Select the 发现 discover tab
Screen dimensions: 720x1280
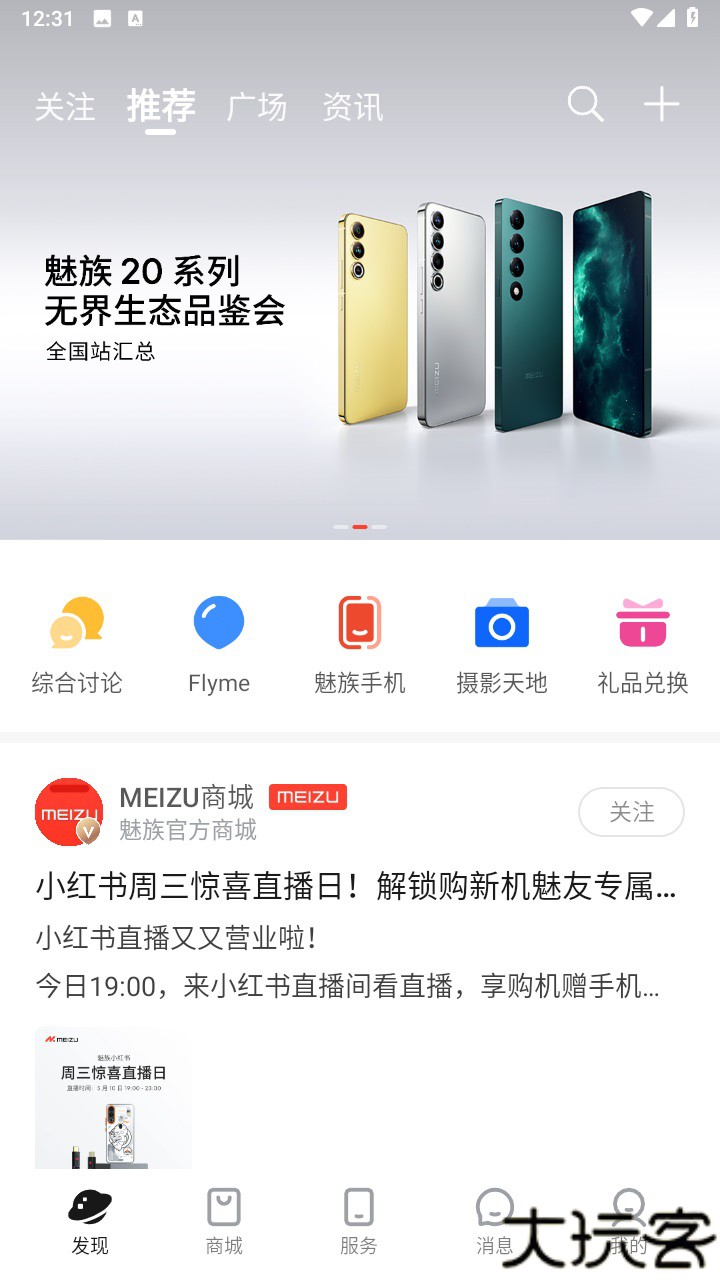(x=89, y=1210)
